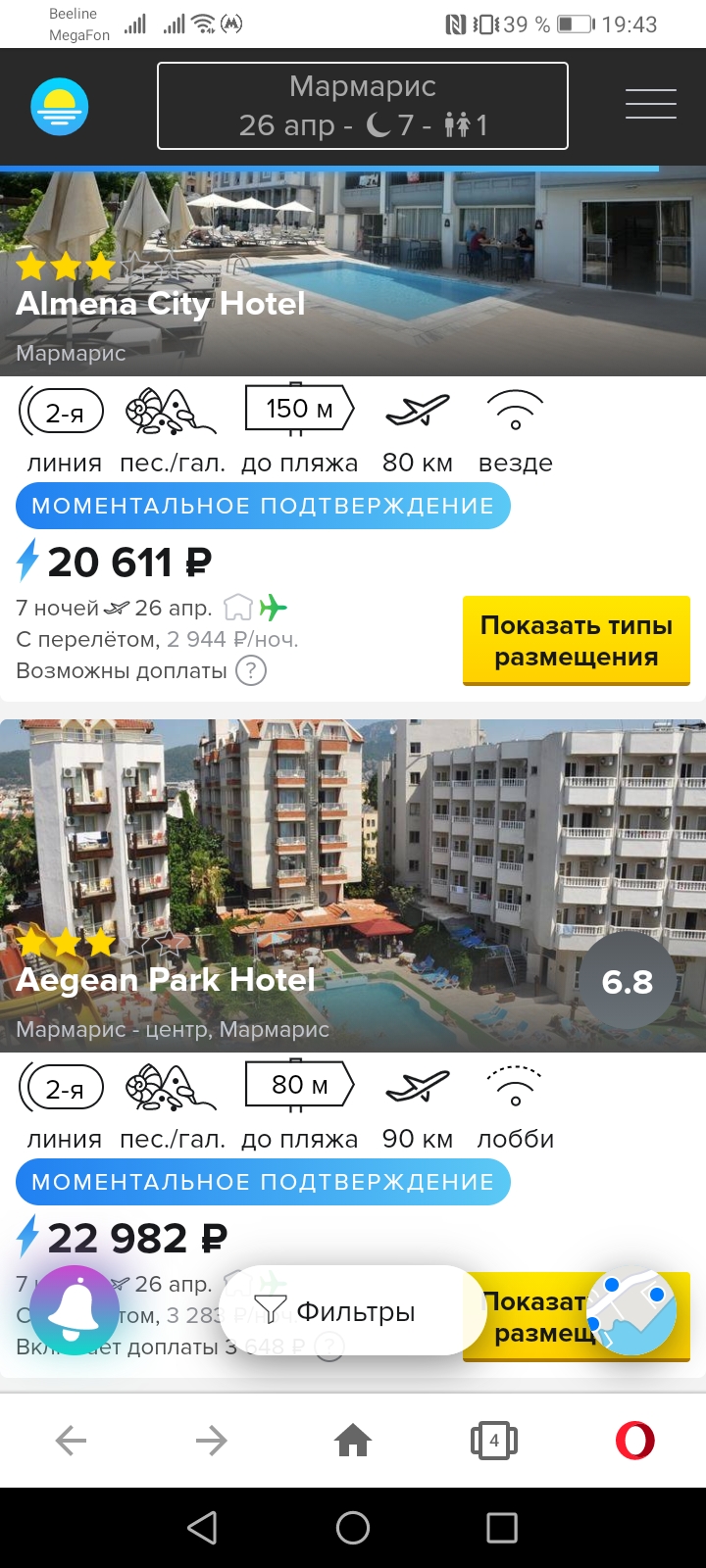Image resolution: width=706 pixels, height=1568 pixels.
Task: Edit the Мармарис search parameters box
Action: 363,106
